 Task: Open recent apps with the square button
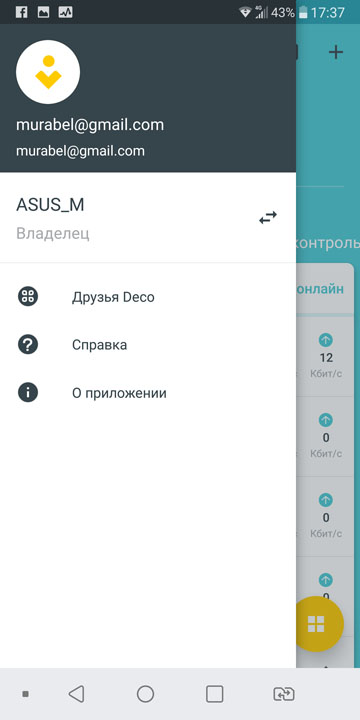[x=214, y=694]
